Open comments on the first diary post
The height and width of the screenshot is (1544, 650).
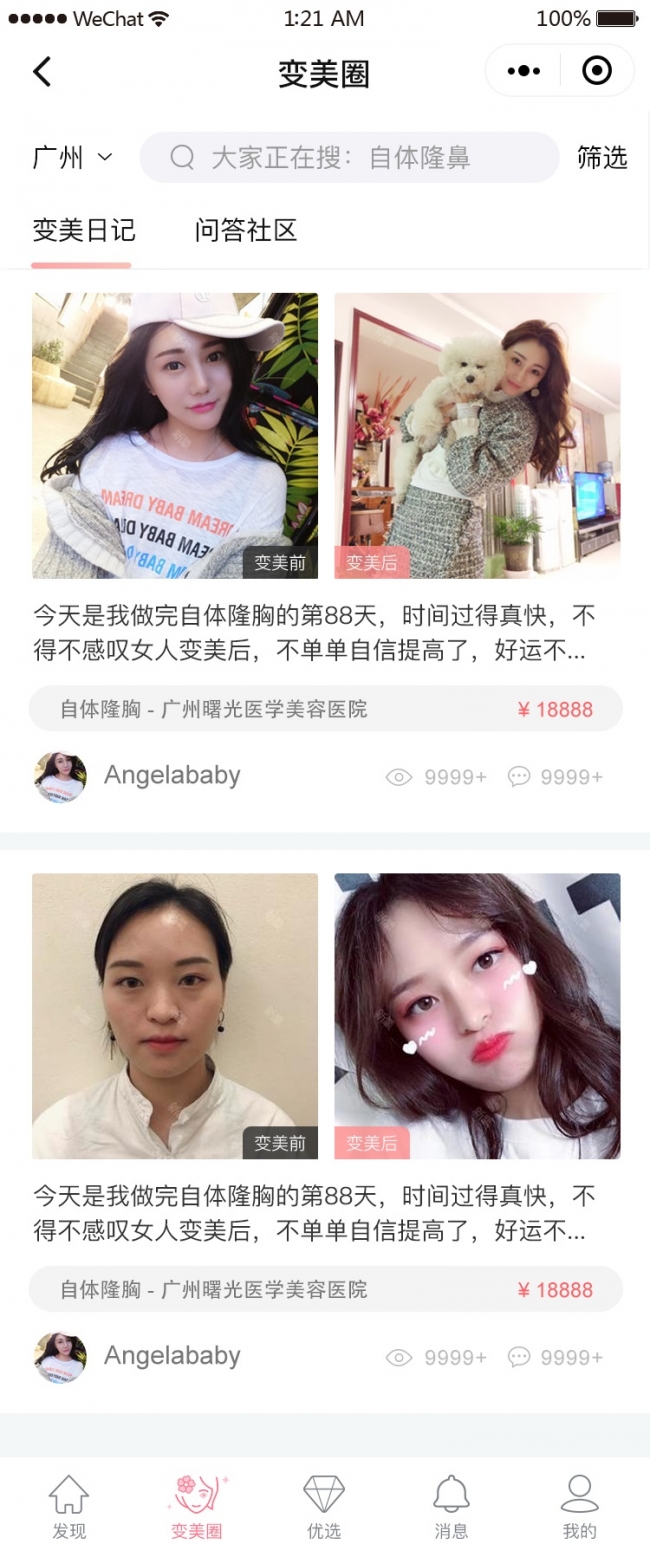555,777
